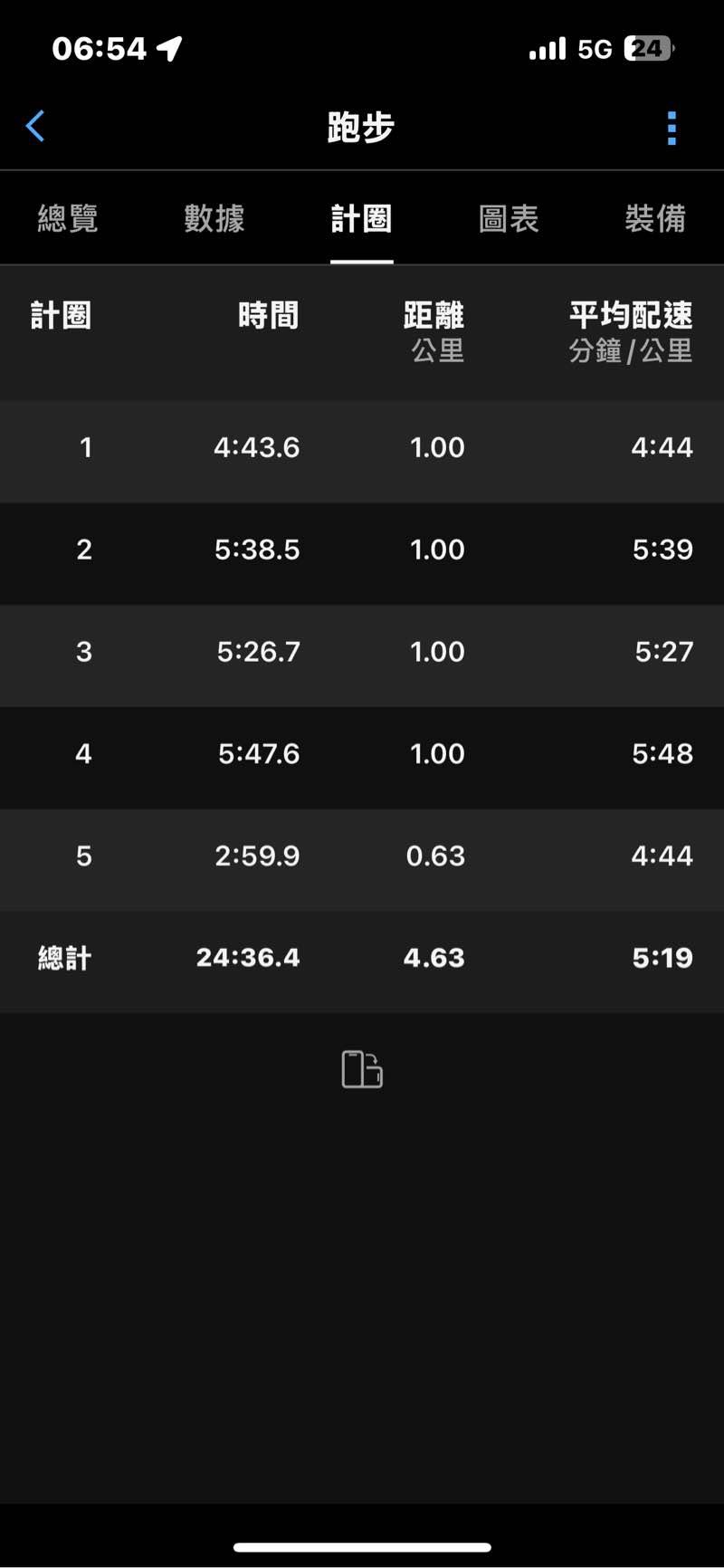Viewport: 724px width, 1568px height.
Task: Switch to the 總覽 tab
Action: (x=68, y=219)
